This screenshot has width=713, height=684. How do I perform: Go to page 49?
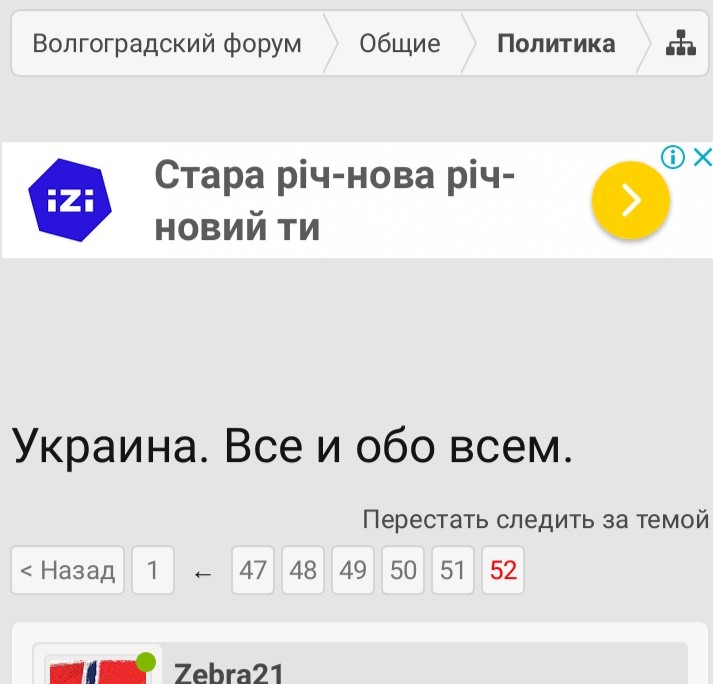click(353, 571)
